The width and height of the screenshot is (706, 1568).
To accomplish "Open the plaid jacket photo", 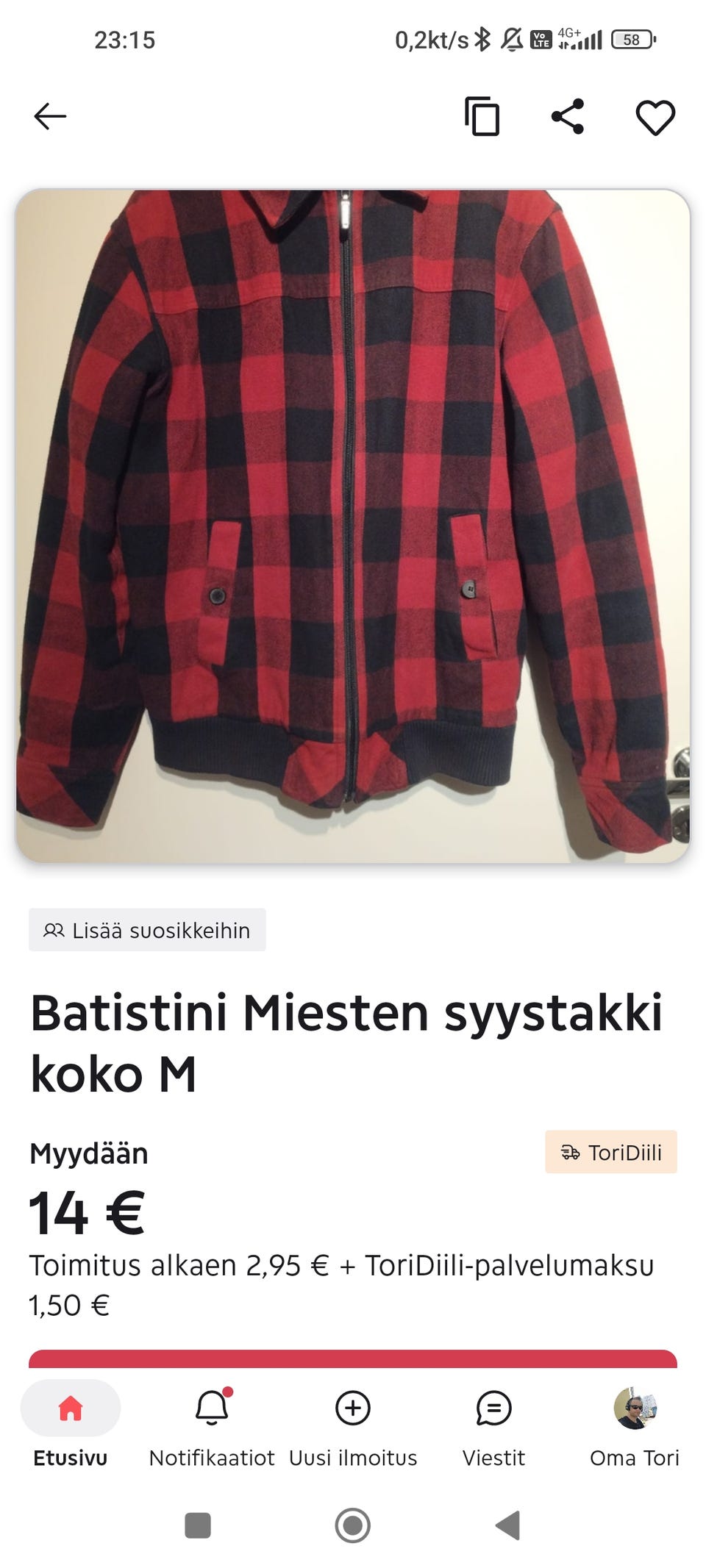I will click(353, 526).
